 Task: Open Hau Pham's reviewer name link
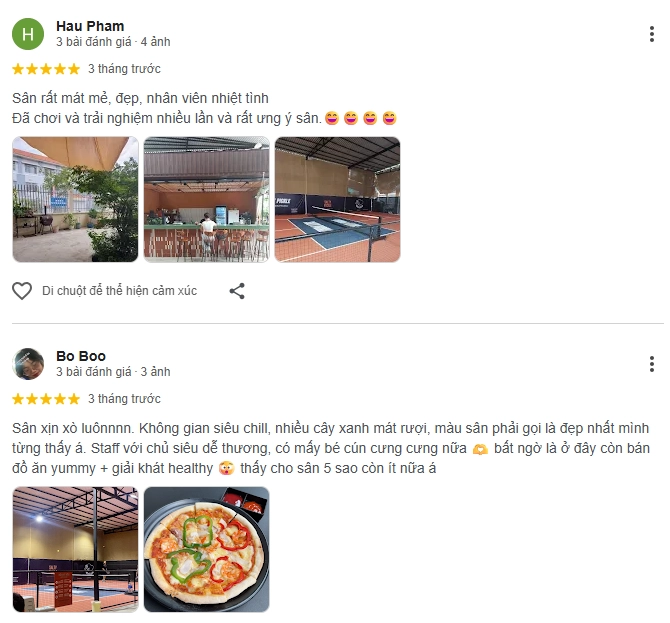pos(90,26)
